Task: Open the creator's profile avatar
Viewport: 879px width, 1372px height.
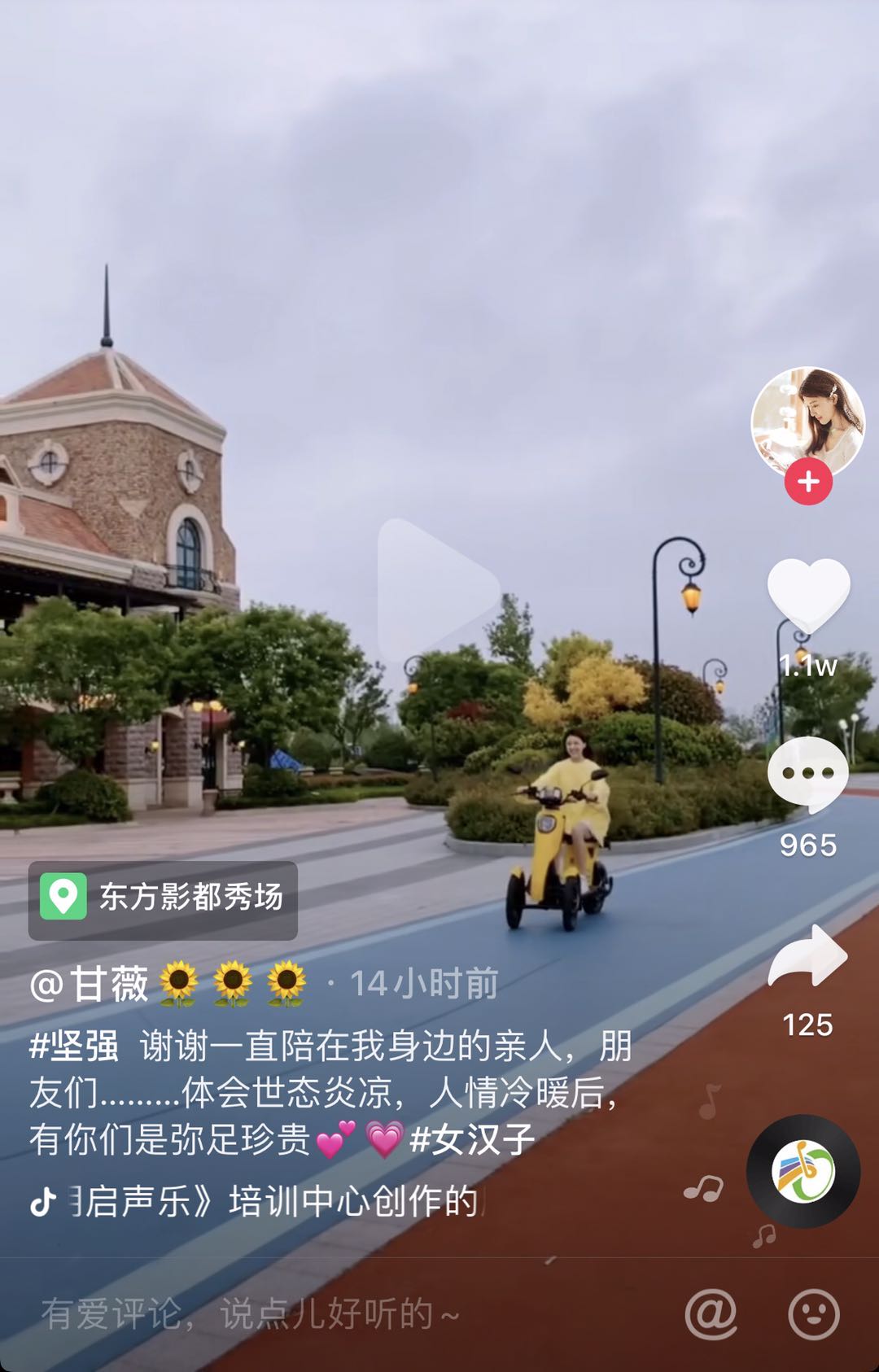Action: [807, 422]
